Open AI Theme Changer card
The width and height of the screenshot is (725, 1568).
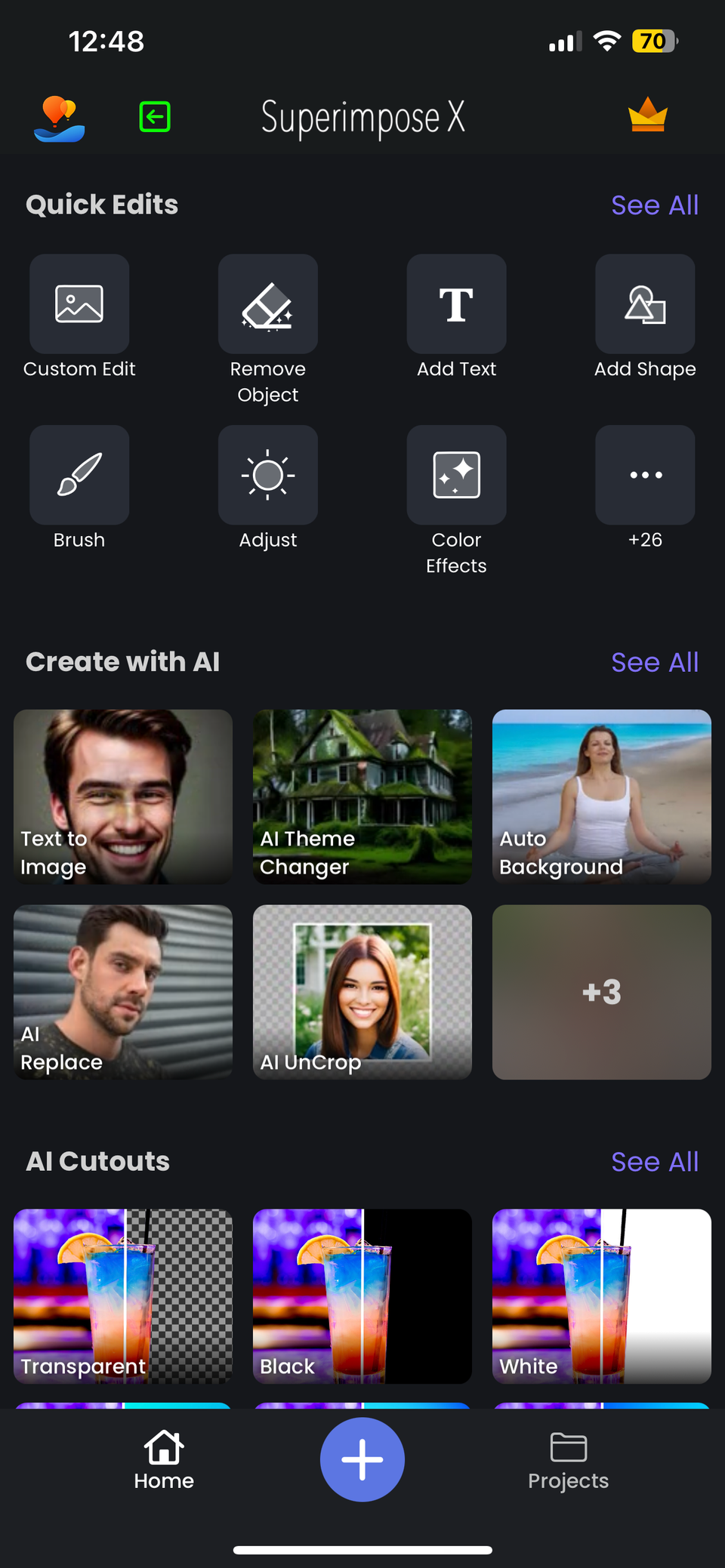click(362, 796)
